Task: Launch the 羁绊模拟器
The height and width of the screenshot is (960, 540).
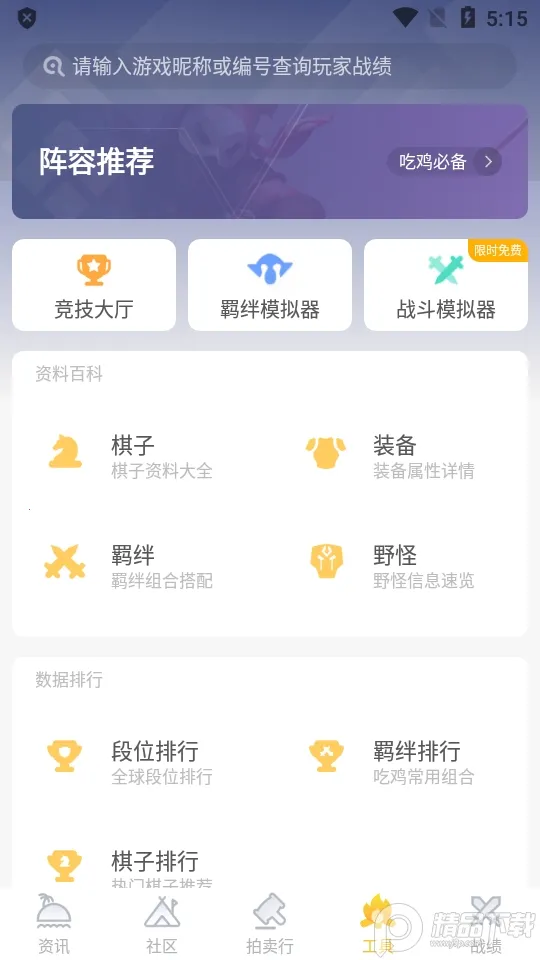Action: pos(269,285)
